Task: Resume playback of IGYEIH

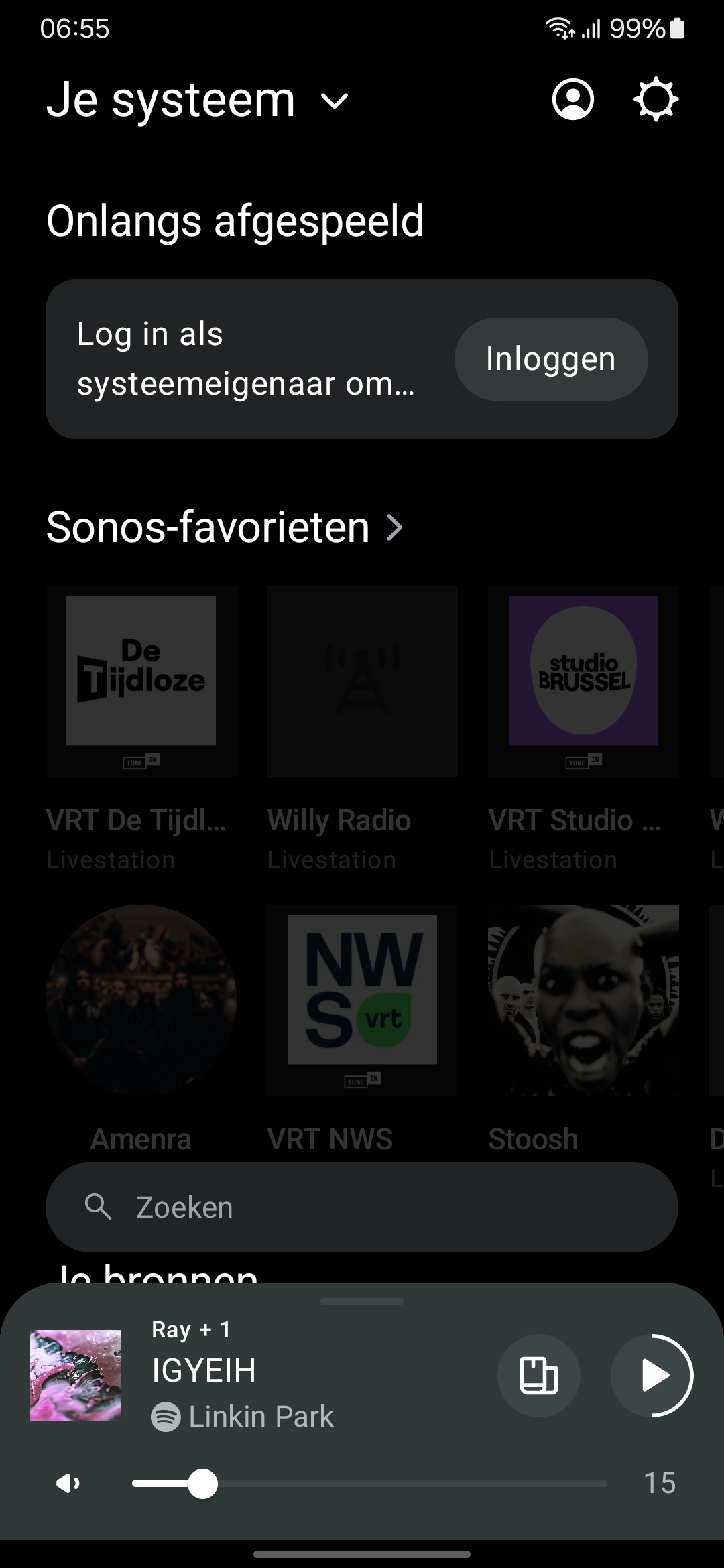Action: tap(653, 1376)
